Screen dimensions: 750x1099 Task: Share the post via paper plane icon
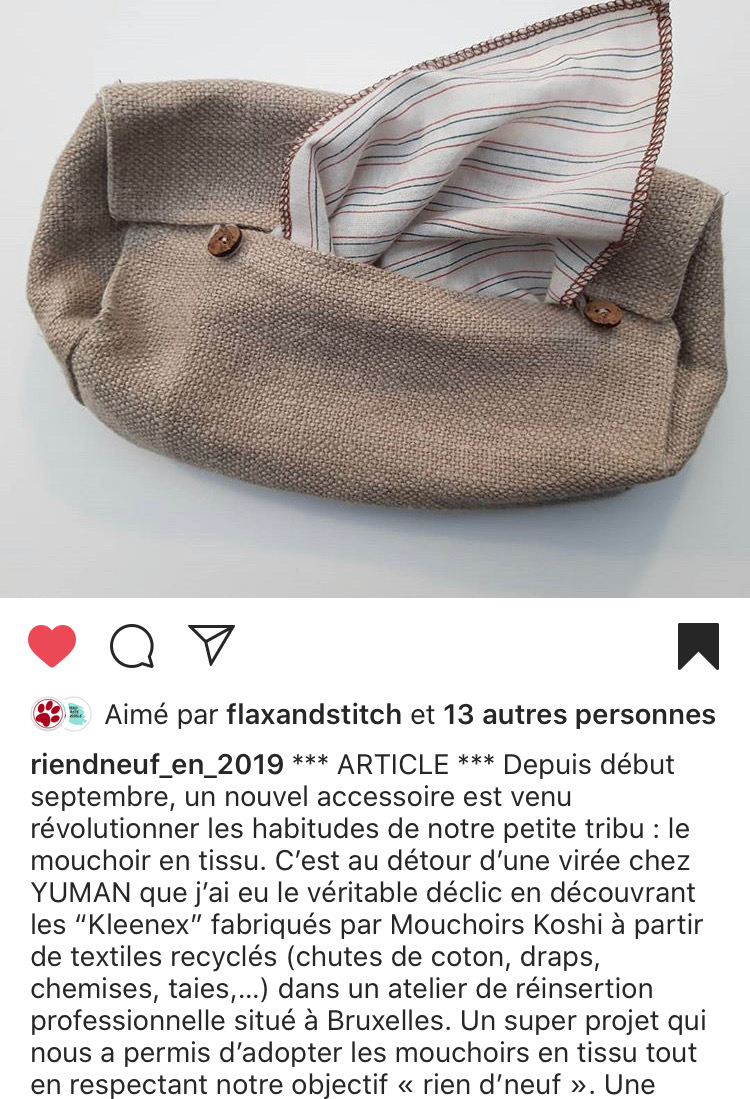[x=211, y=645]
